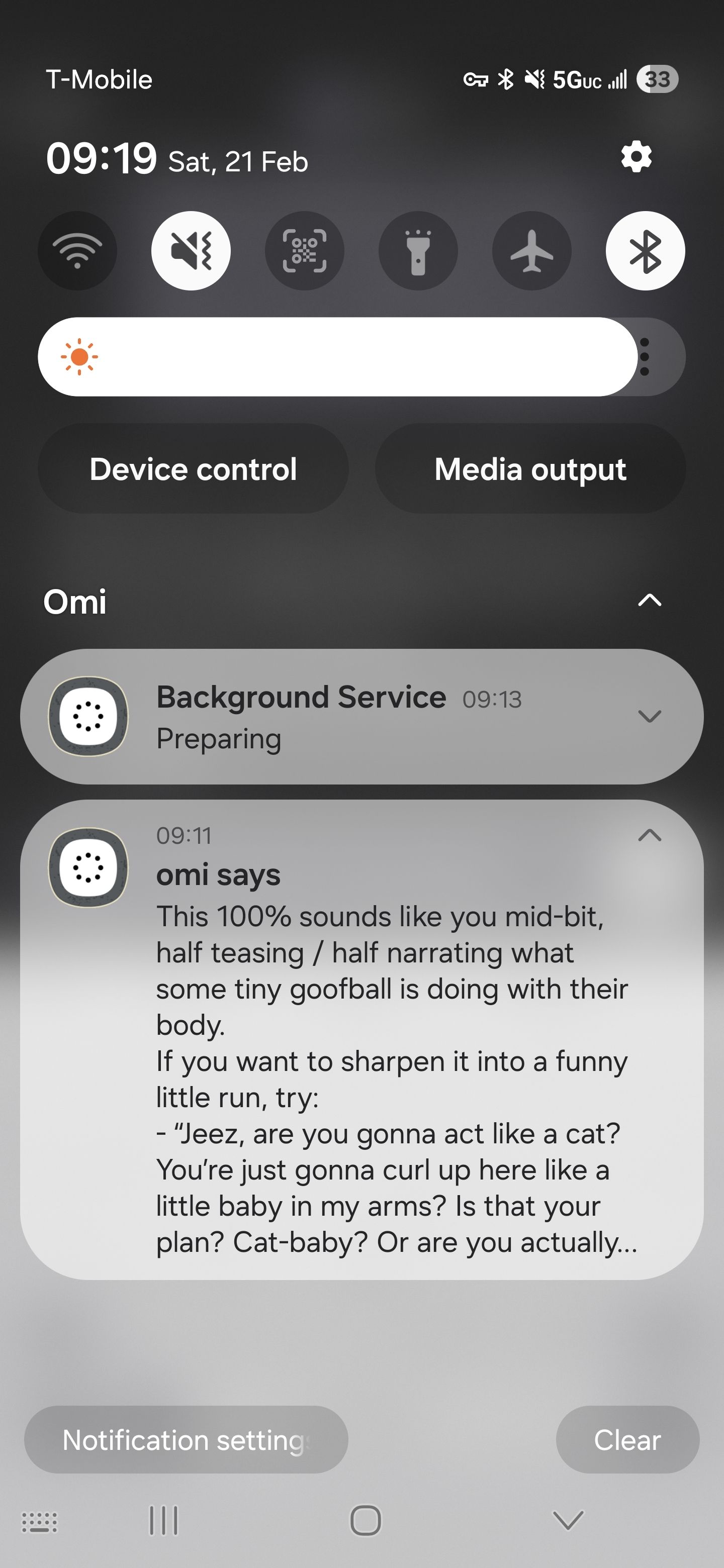Screen dimensions: 724x1568
Task: Open Media output
Action: click(x=530, y=469)
